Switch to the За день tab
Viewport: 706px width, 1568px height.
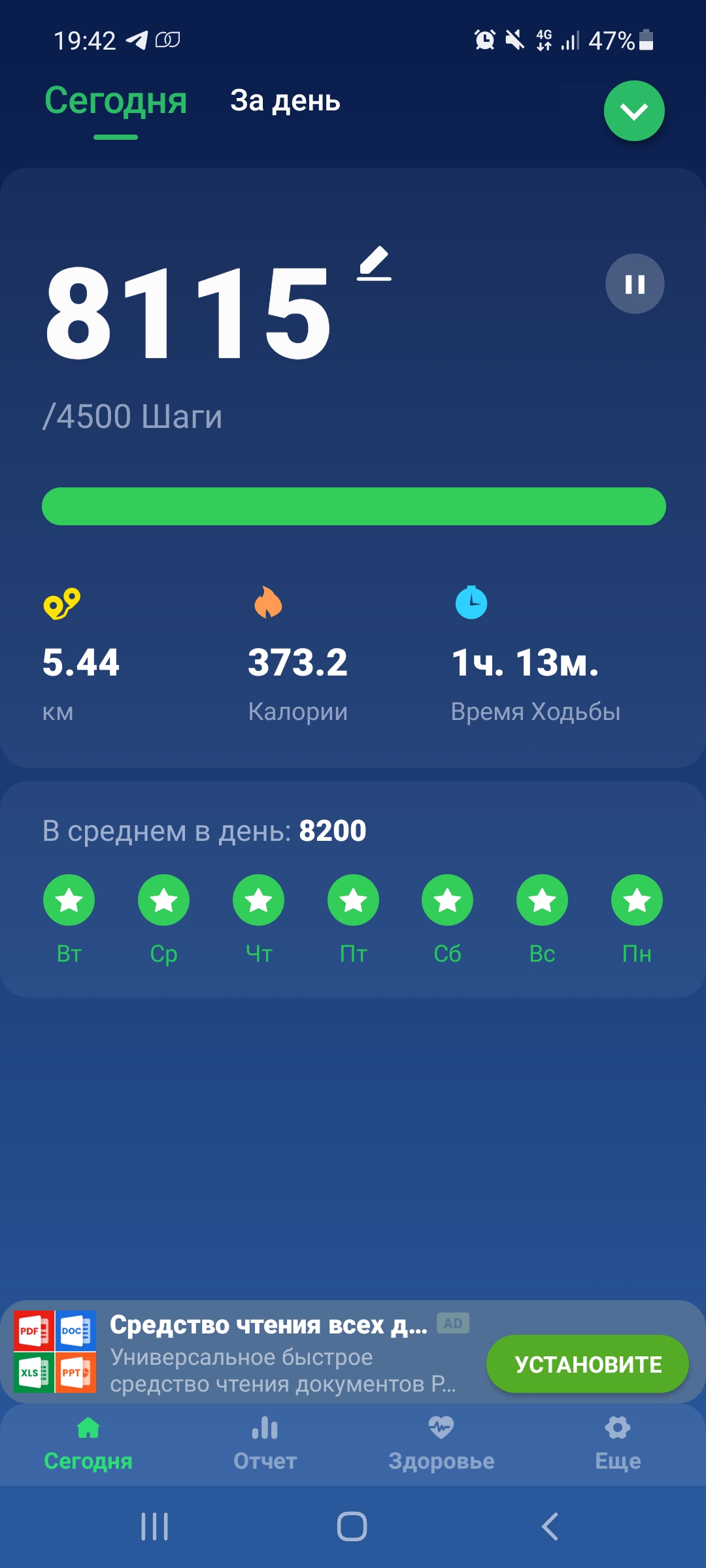click(284, 101)
